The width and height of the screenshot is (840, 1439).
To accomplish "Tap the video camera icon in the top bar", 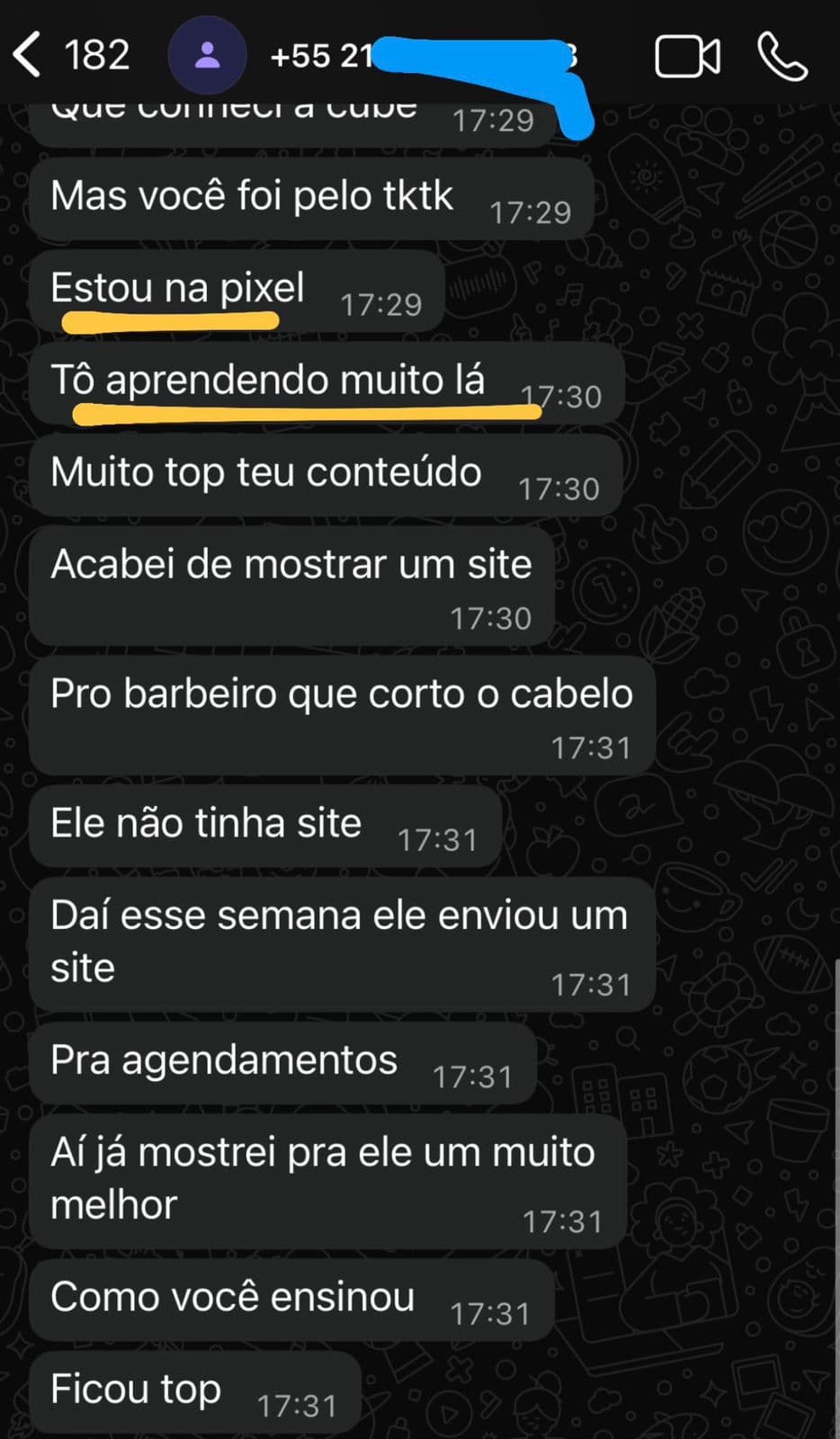I will click(688, 56).
